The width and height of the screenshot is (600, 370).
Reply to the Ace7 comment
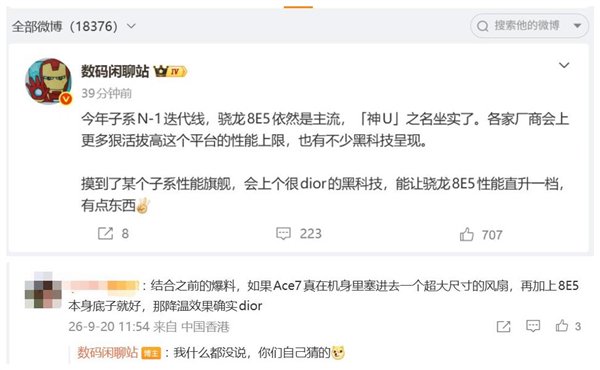(533, 326)
